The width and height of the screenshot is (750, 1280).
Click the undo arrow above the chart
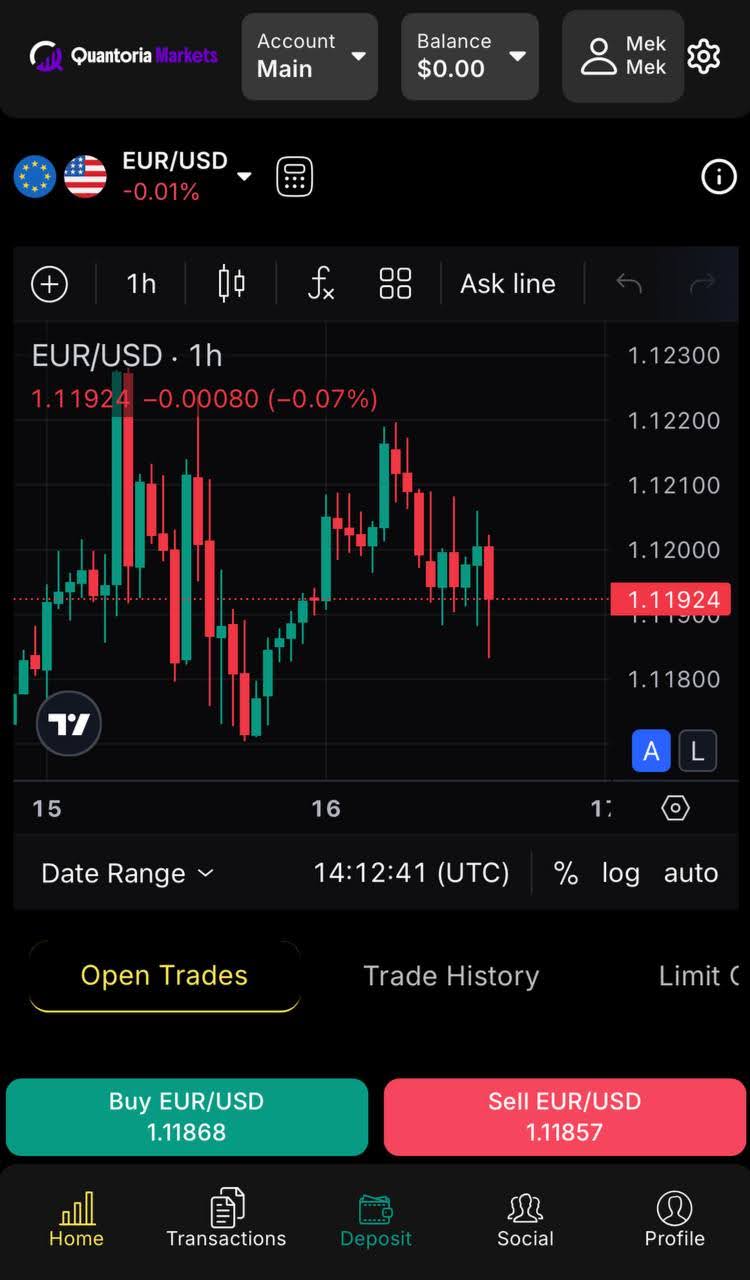click(628, 284)
